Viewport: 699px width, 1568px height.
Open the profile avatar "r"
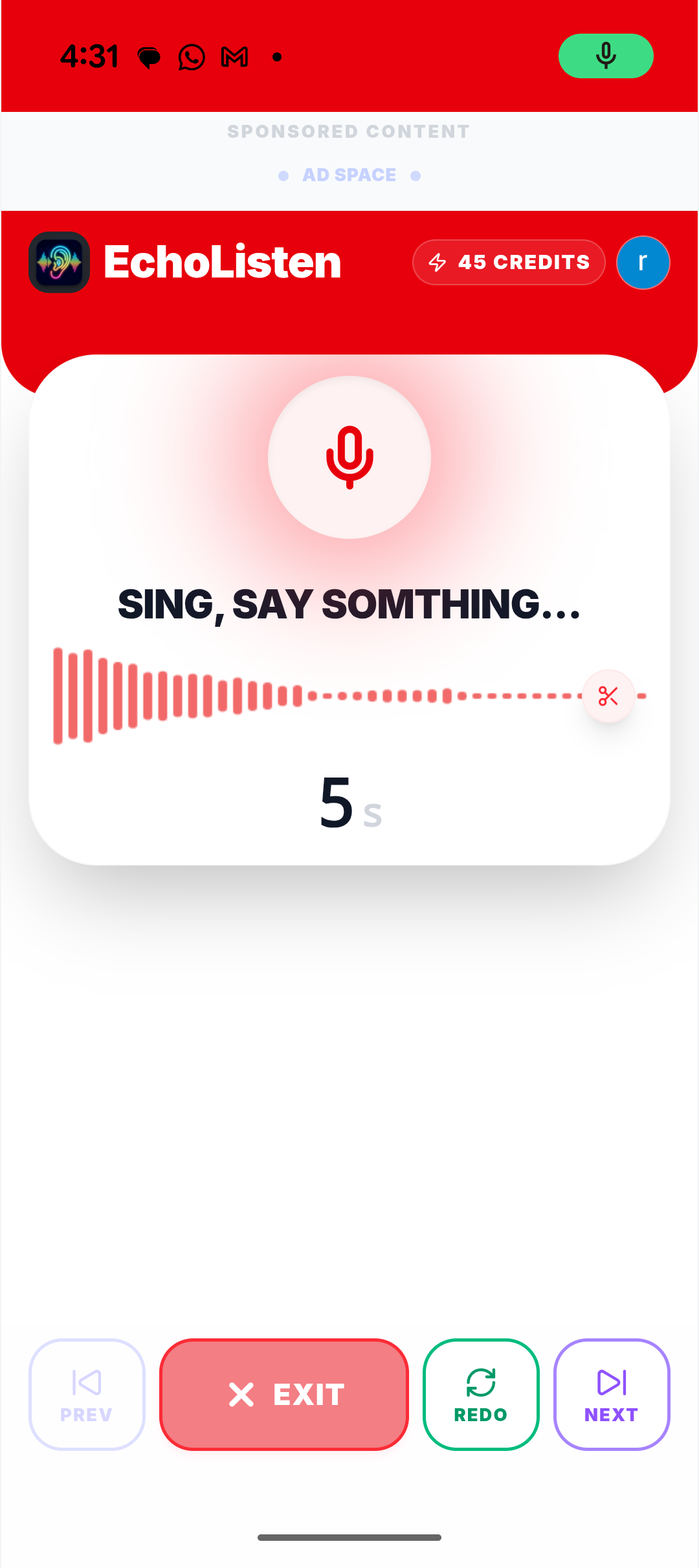(643, 262)
